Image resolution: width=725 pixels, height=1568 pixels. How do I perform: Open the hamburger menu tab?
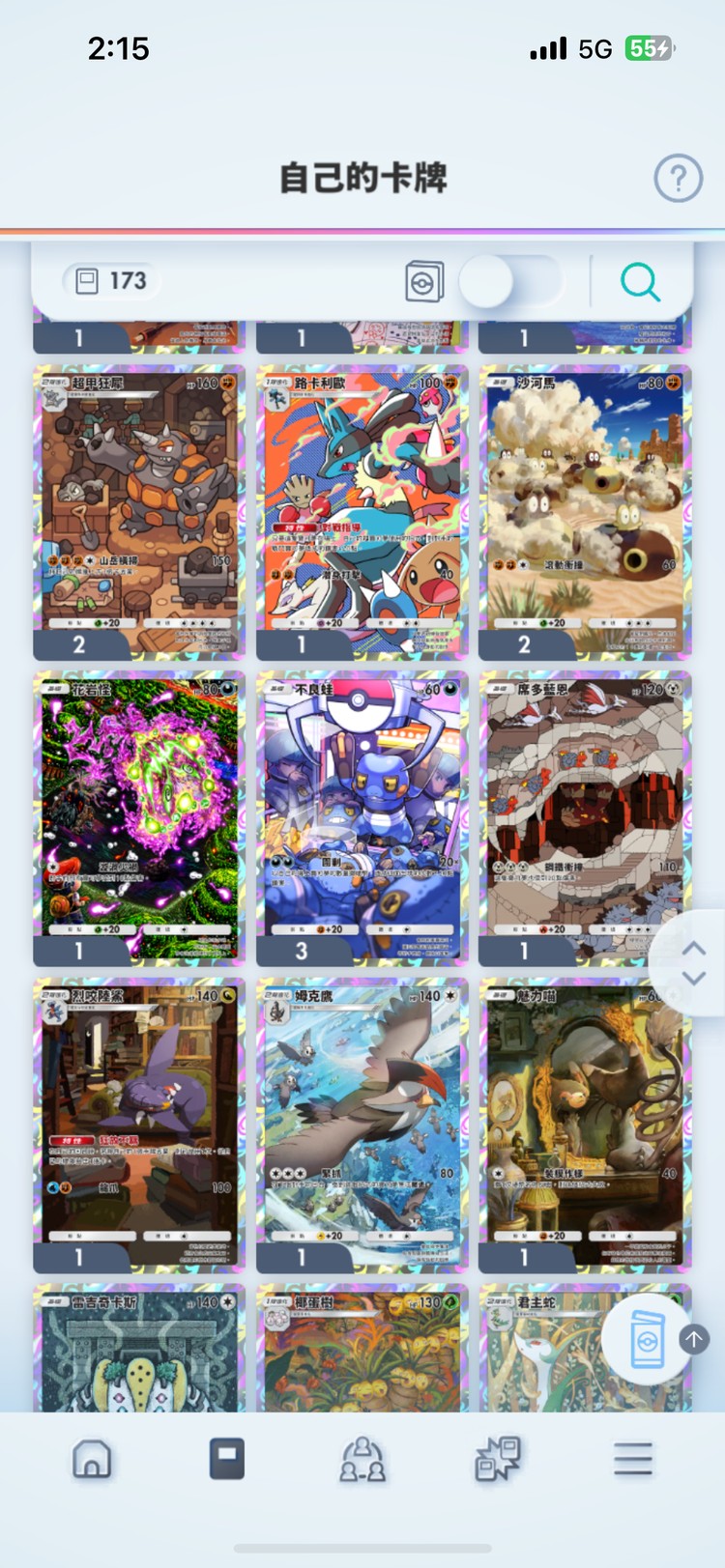[x=633, y=1459]
